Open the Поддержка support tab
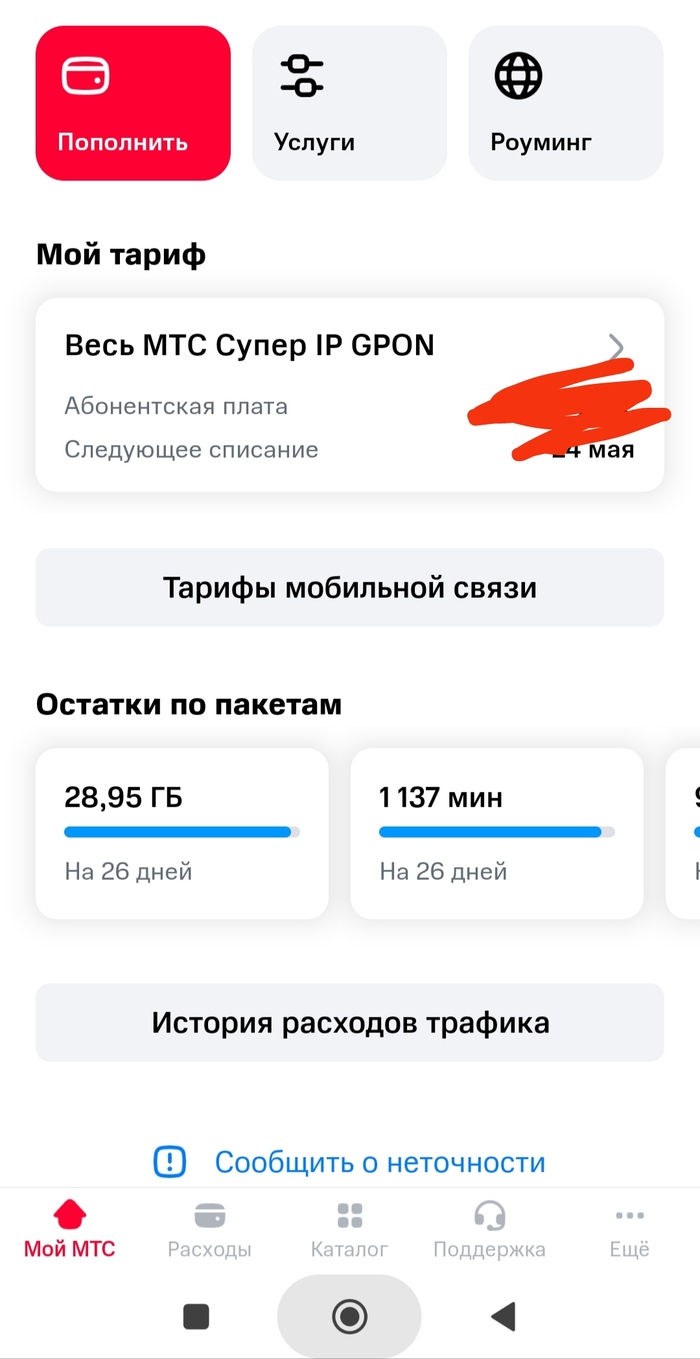This screenshot has height=1359, width=700. coord(489,1229)
